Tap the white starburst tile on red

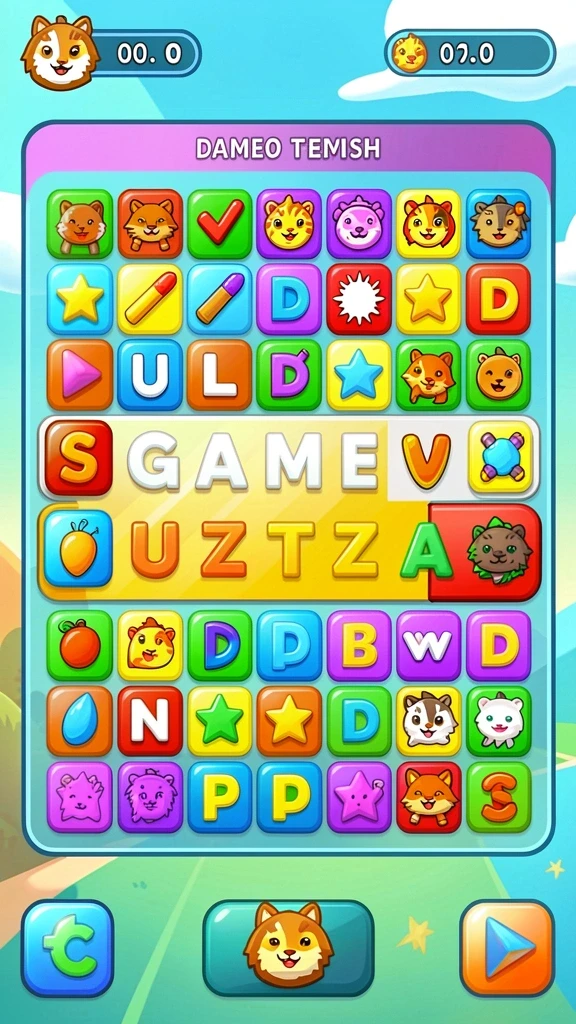tap(359, 299)
